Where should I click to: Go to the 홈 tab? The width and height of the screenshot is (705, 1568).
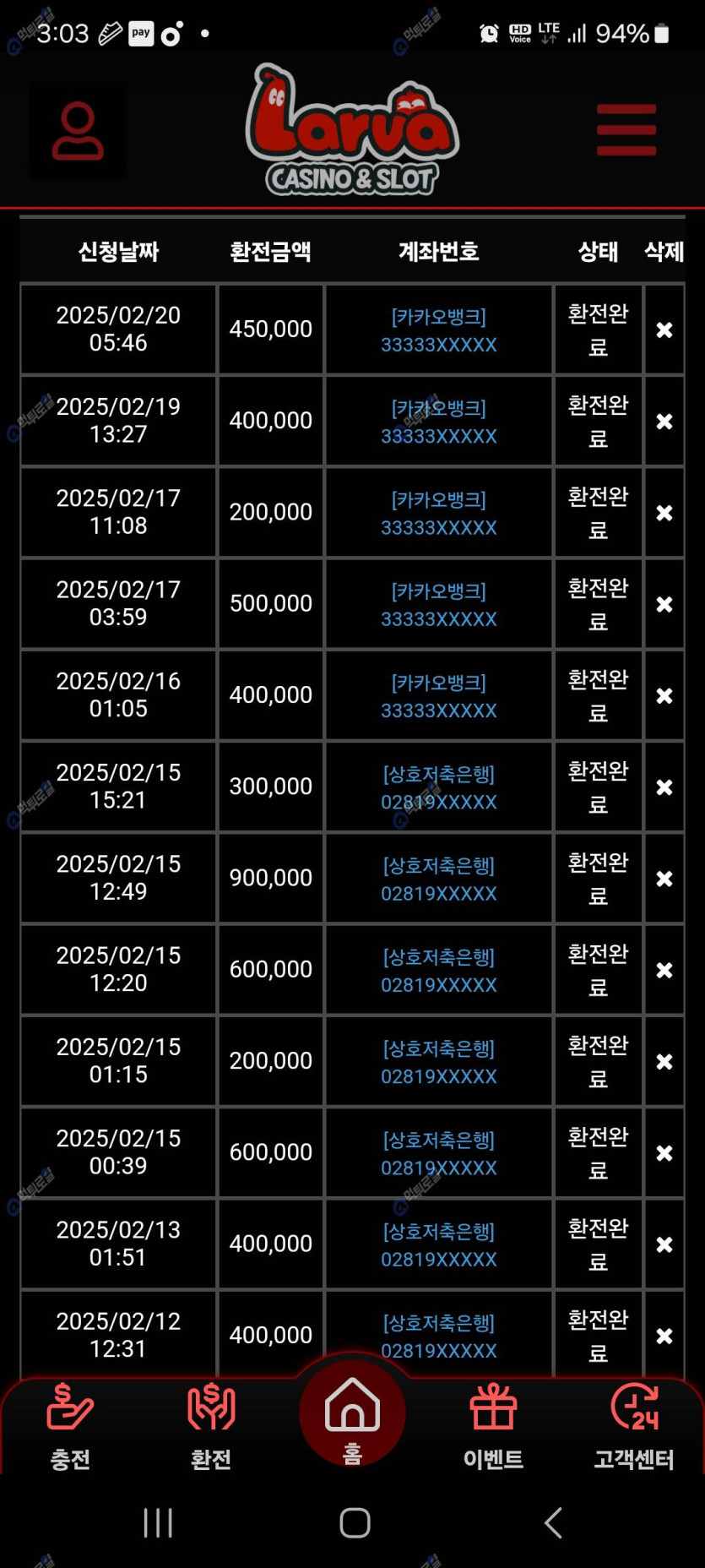(352, 1416)
